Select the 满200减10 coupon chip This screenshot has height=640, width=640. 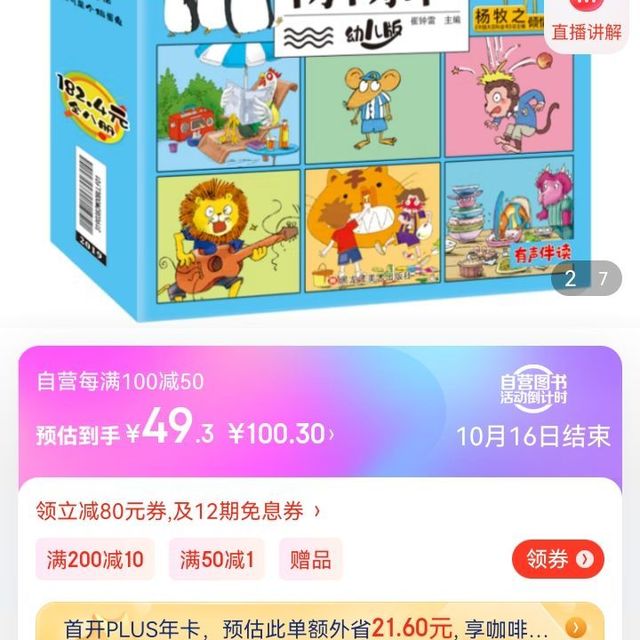click(95, 559)
